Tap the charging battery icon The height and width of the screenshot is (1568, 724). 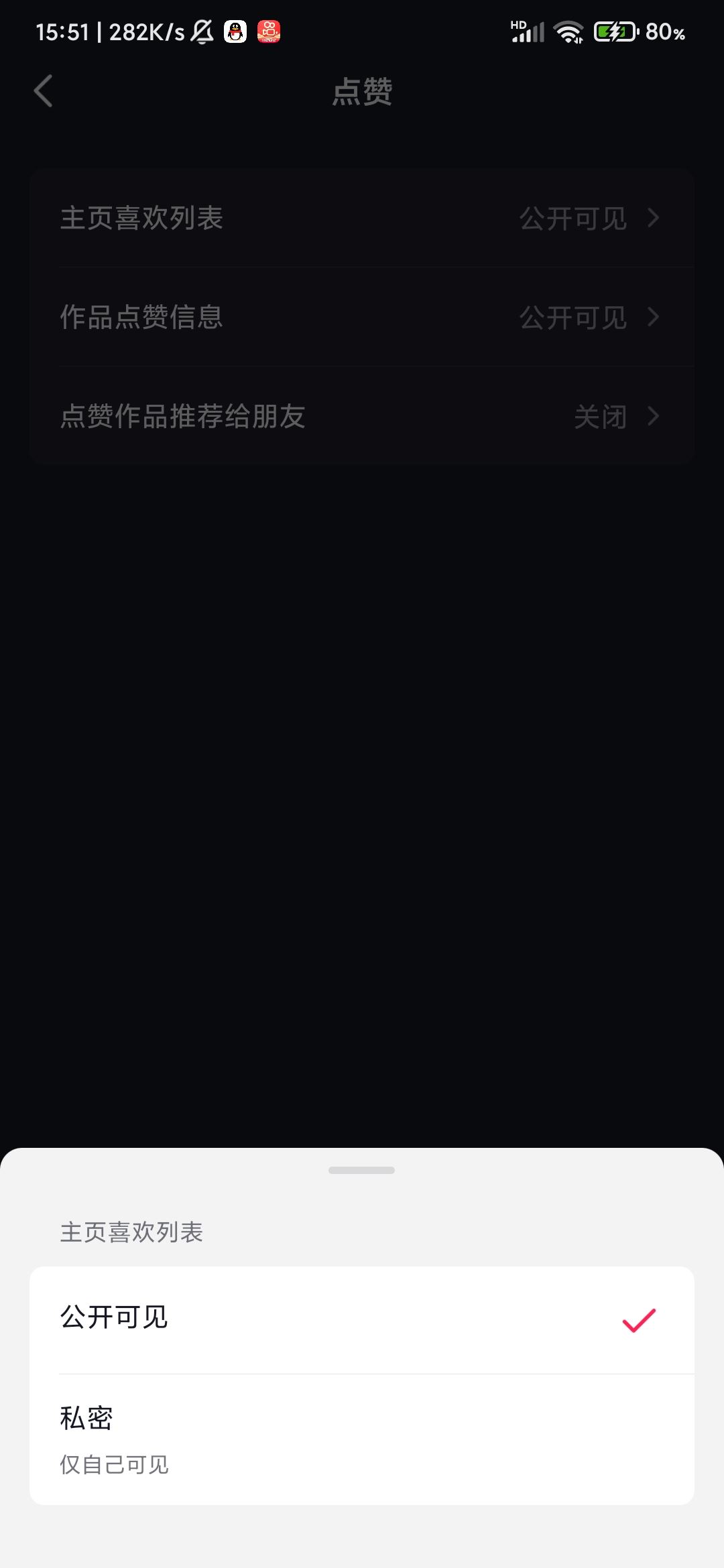[613, 31]
